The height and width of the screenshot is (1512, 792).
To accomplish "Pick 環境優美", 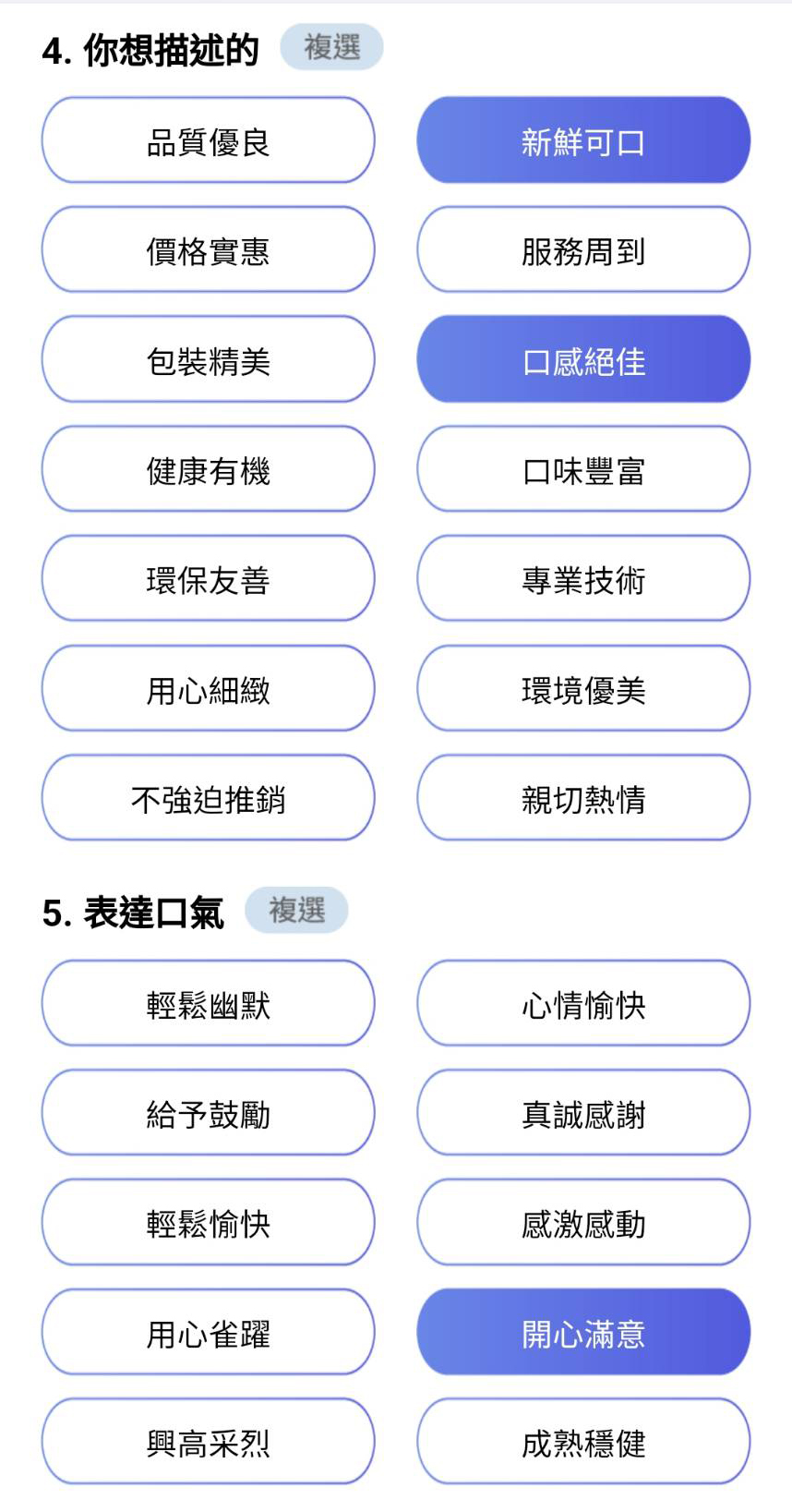I will 583,688.
